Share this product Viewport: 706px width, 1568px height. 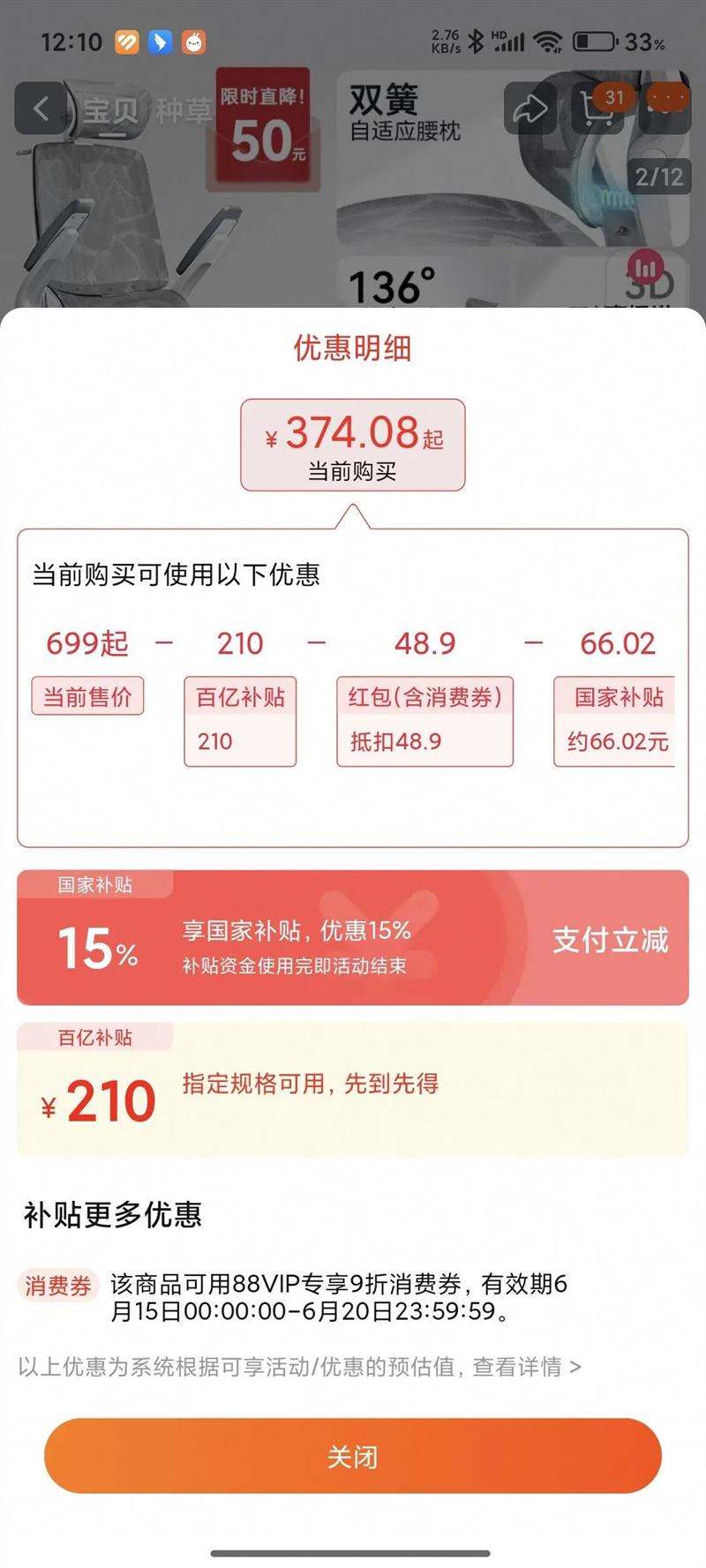click(x=530, y=109)
